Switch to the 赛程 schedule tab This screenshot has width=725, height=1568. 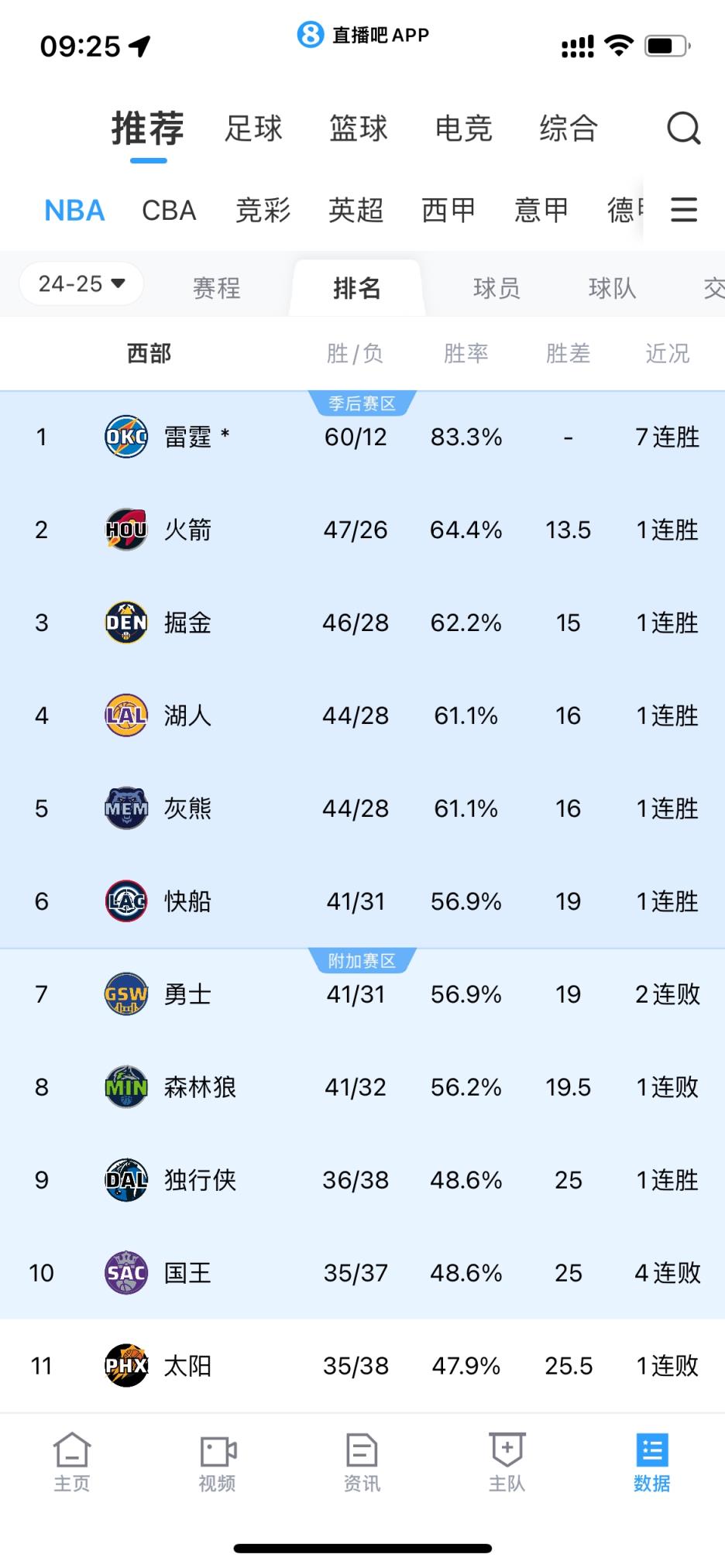[217, 289]
